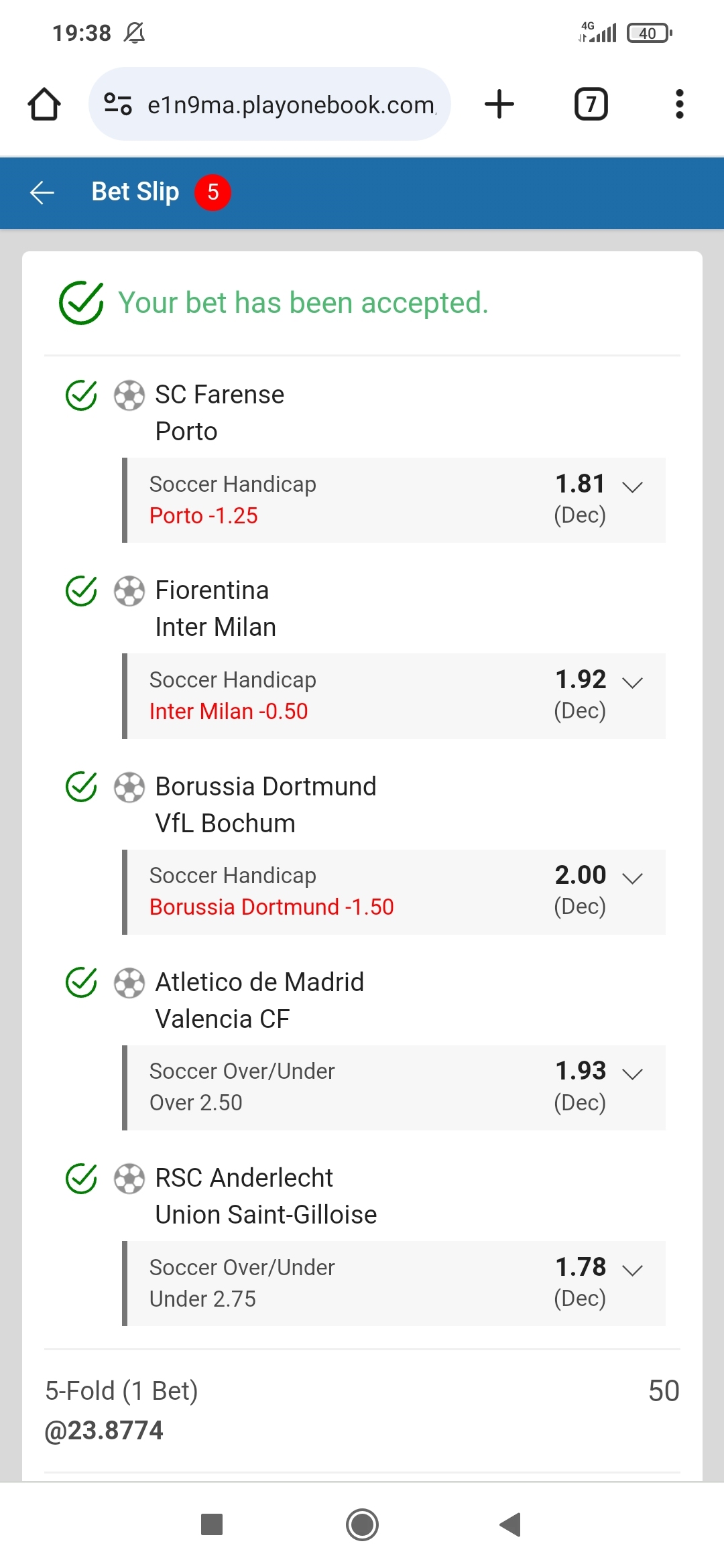Go back from the Bet Slip
The image size is (724, 1568).
(x=42, y=192)
